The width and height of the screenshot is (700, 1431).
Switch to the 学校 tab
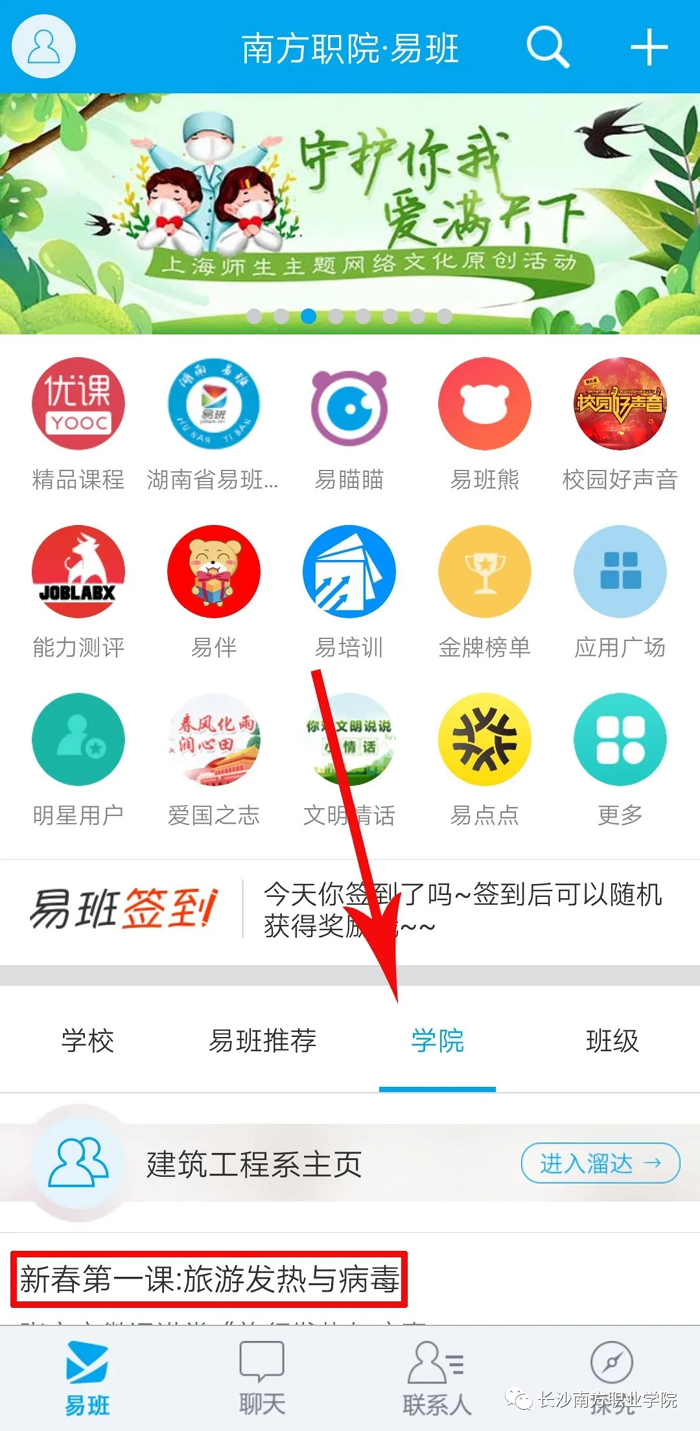88,1041
